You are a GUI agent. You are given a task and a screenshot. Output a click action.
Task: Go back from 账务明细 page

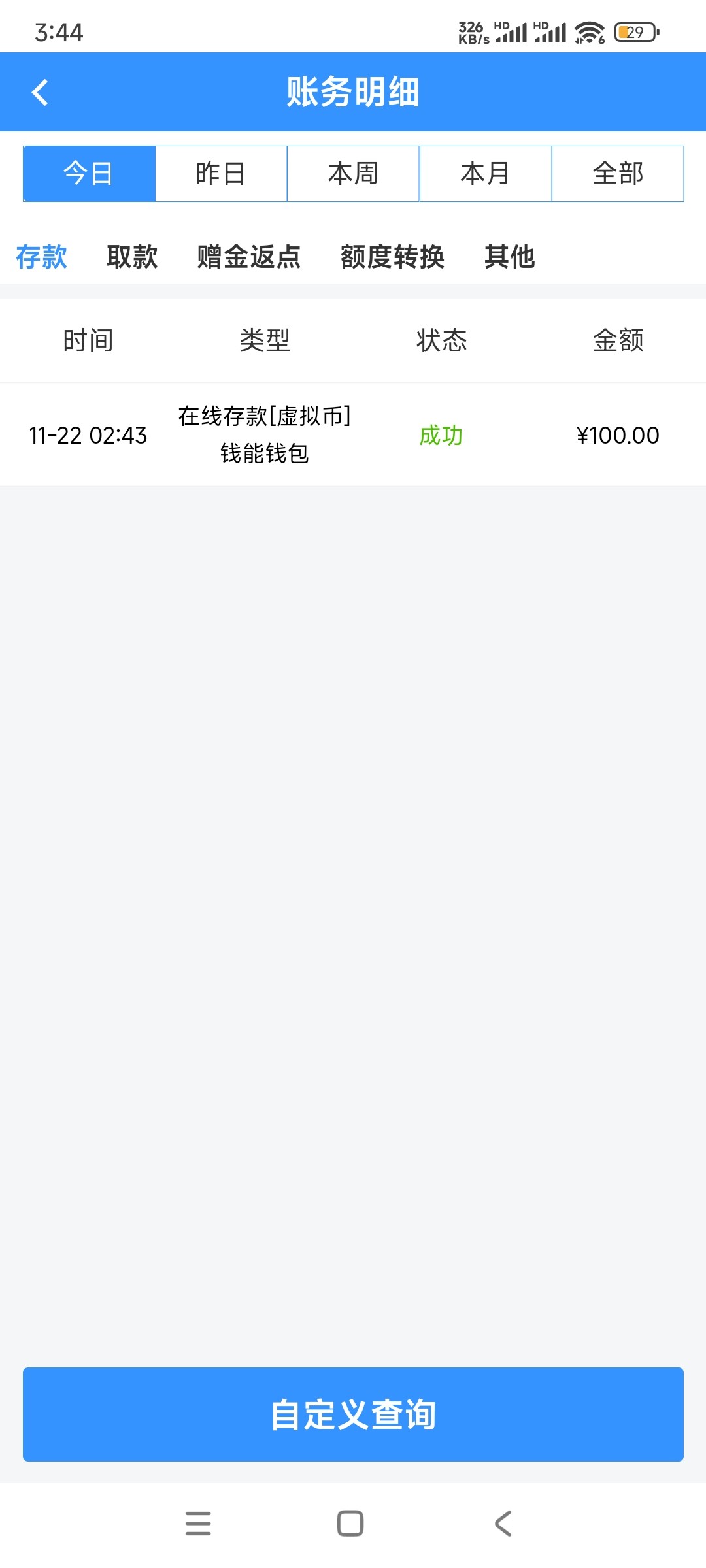[41, 92]
